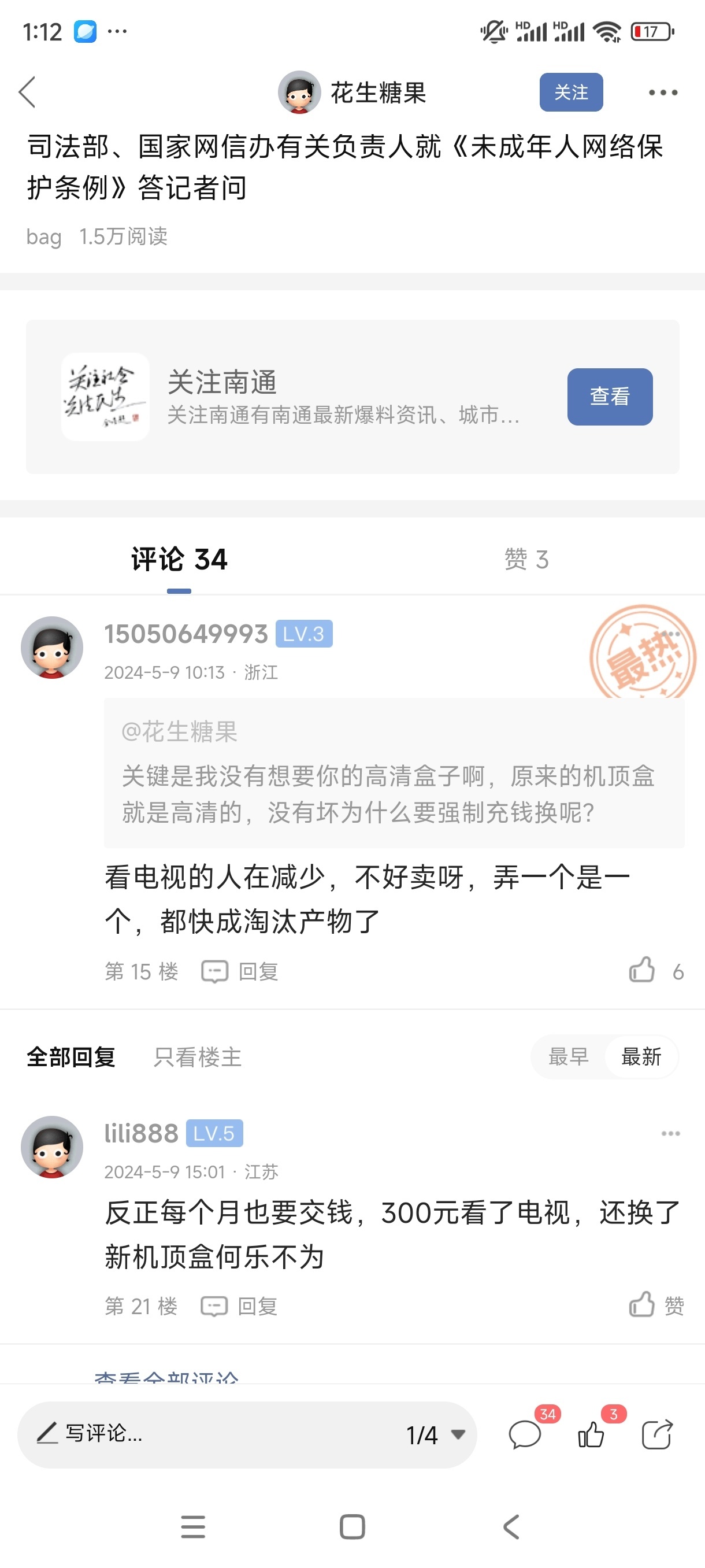The image size is (705, 1568).
Task: Sort replies by 最新
Action: (640, 1057)
